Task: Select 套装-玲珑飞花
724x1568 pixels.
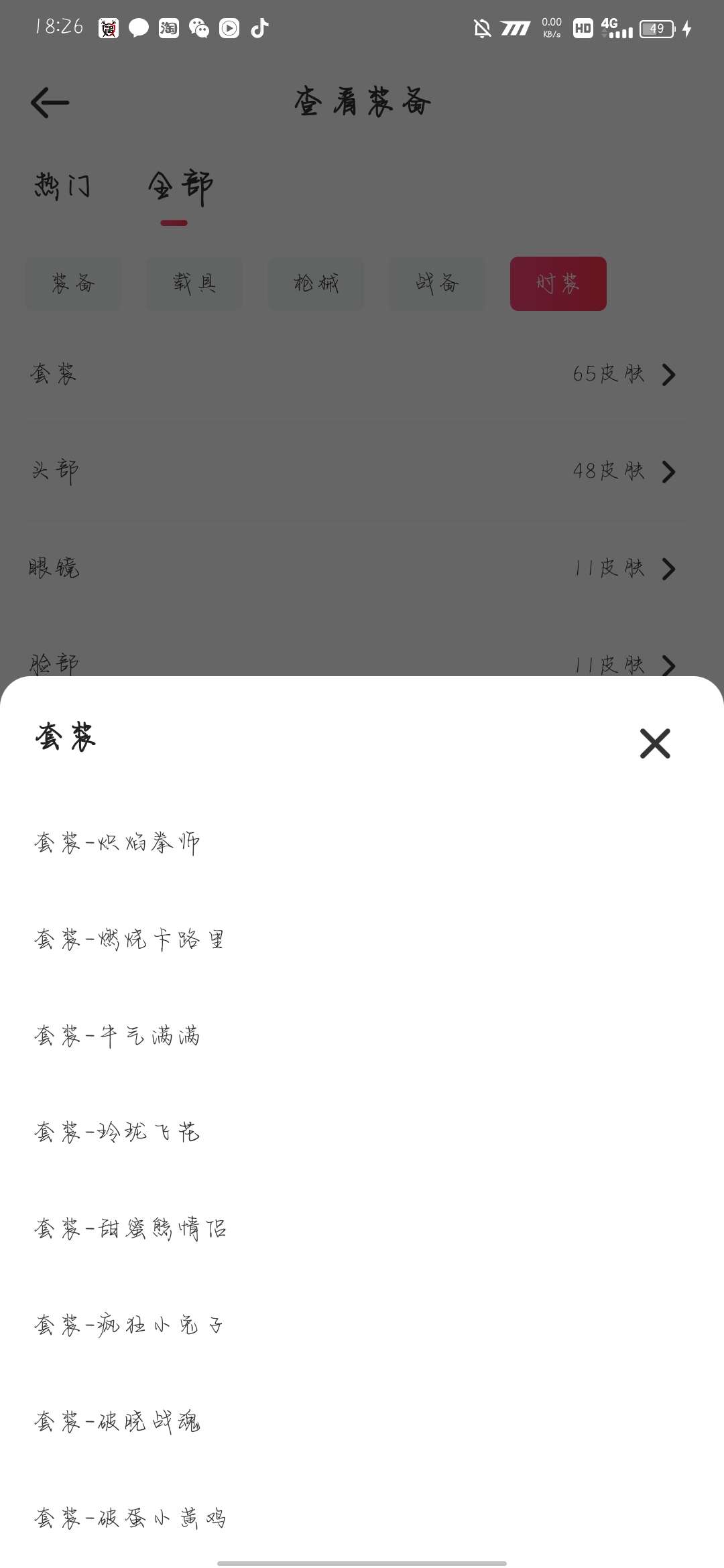Action: coord(117,1132)
